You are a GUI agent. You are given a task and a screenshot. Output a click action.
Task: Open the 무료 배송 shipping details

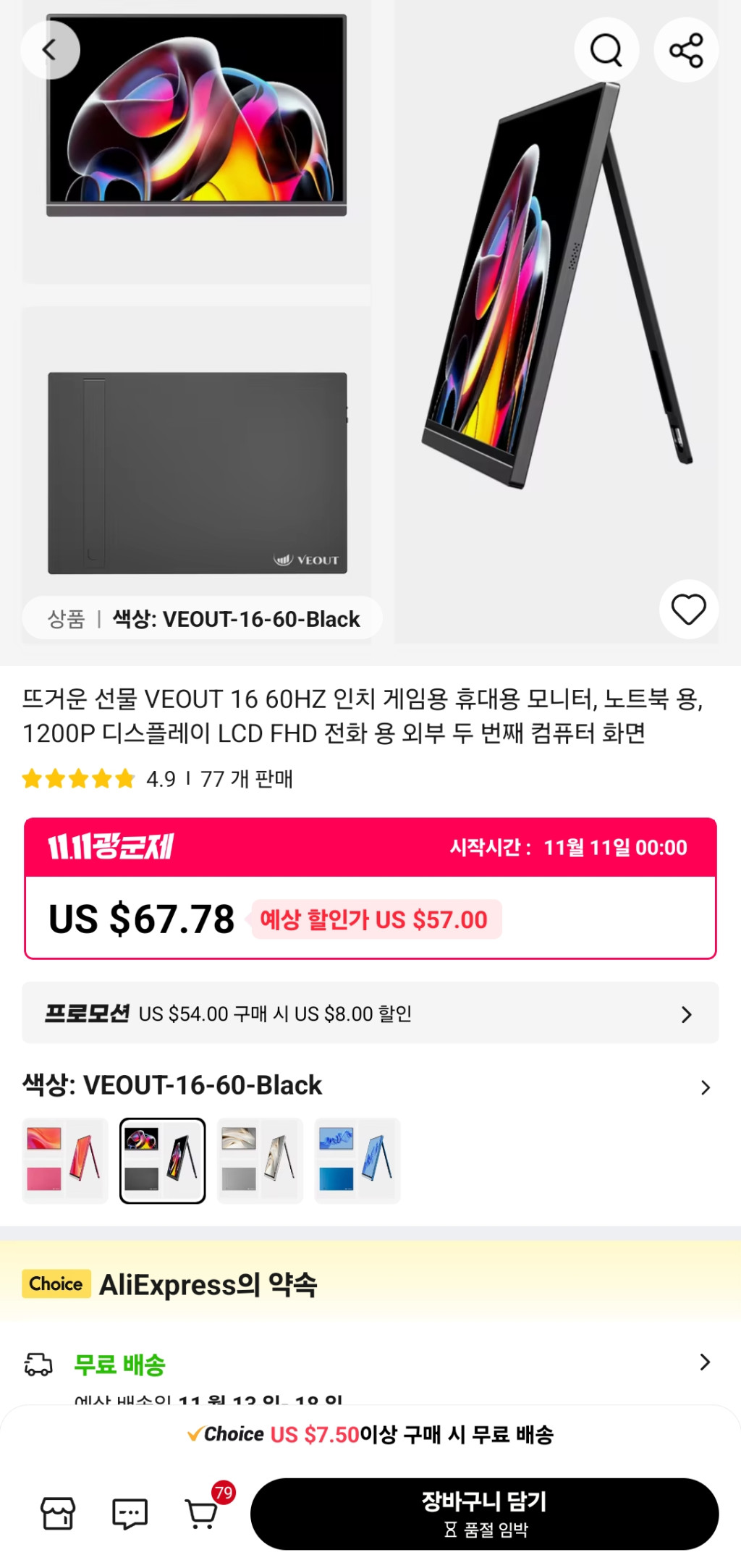(370, 1363)
